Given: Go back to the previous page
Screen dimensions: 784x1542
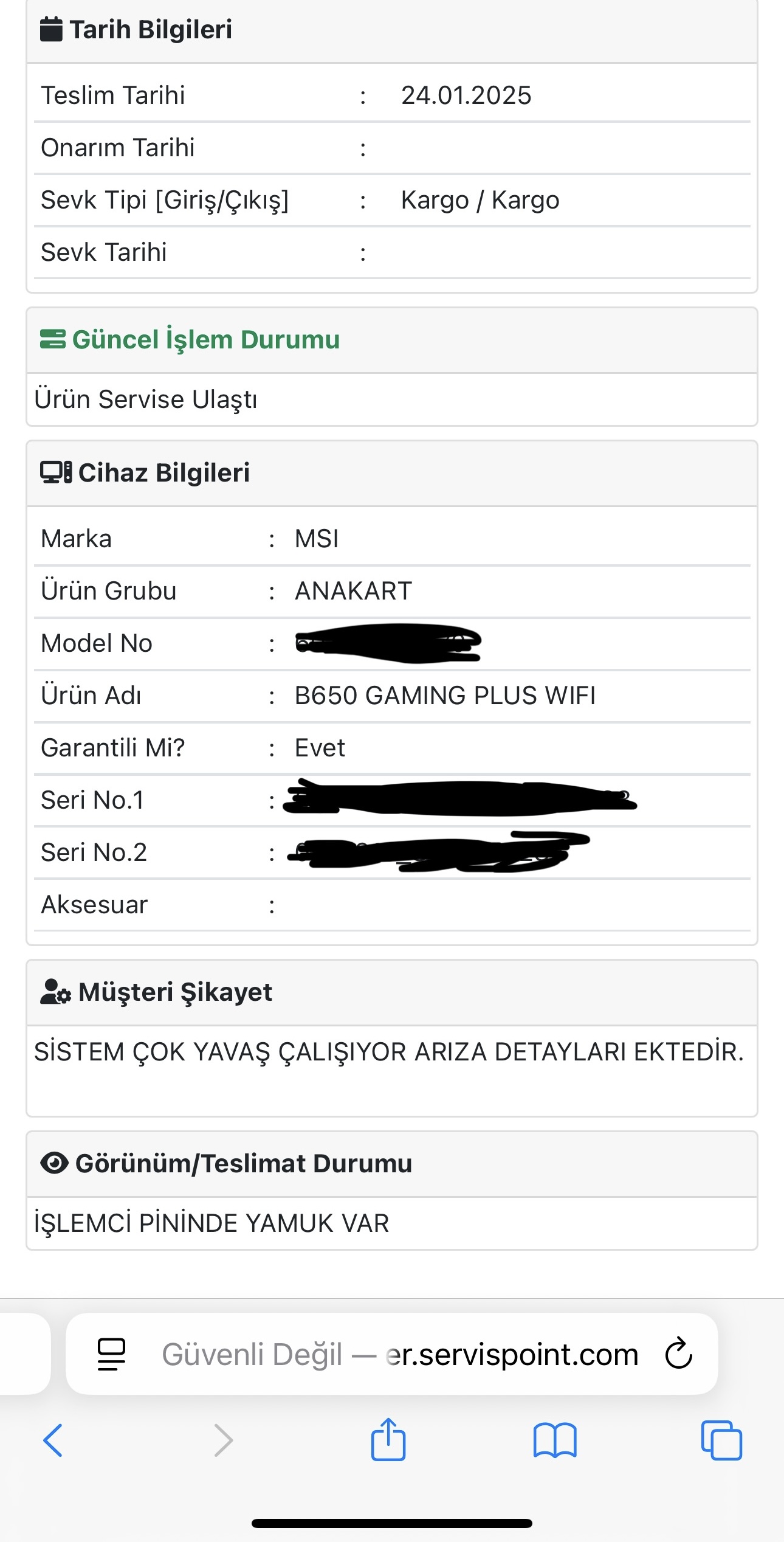Looking at the screenshot, I should pyautogui.click(x=53, y=1440).
